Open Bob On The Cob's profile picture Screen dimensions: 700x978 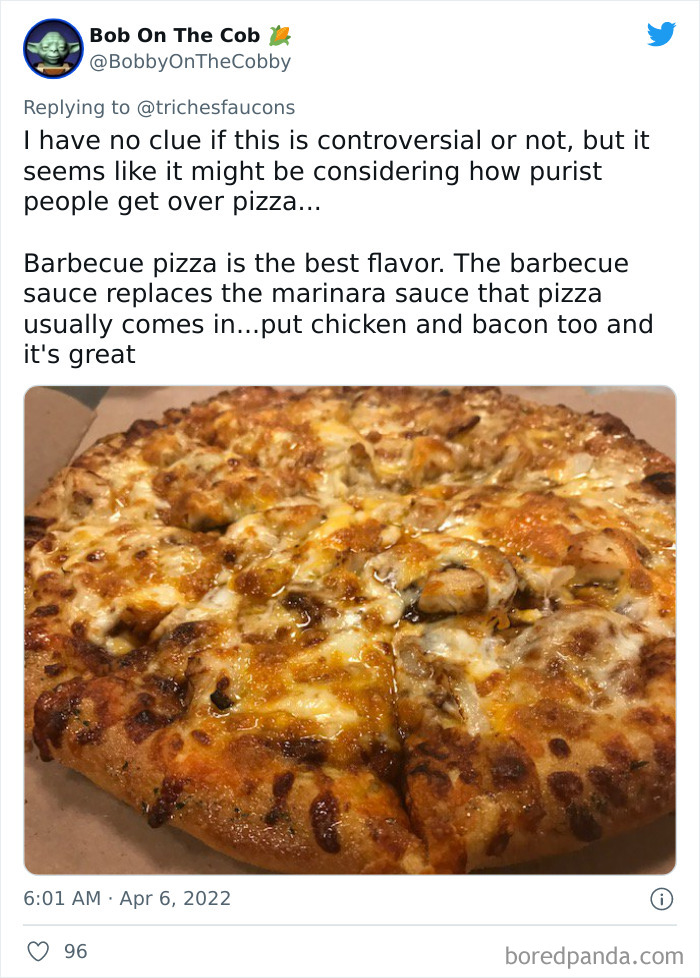pyautogui.click(x=52, y=48)
